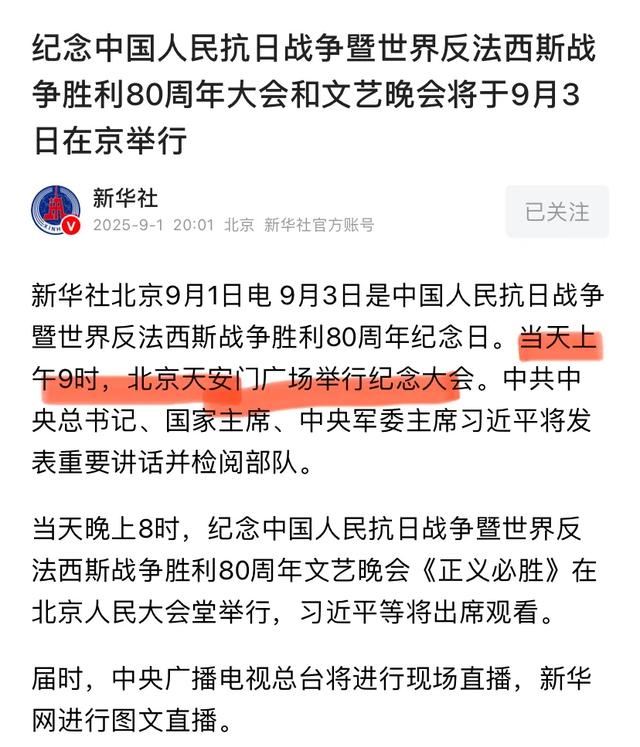
Task: Open the 新华社 author name
Action: 125,198
